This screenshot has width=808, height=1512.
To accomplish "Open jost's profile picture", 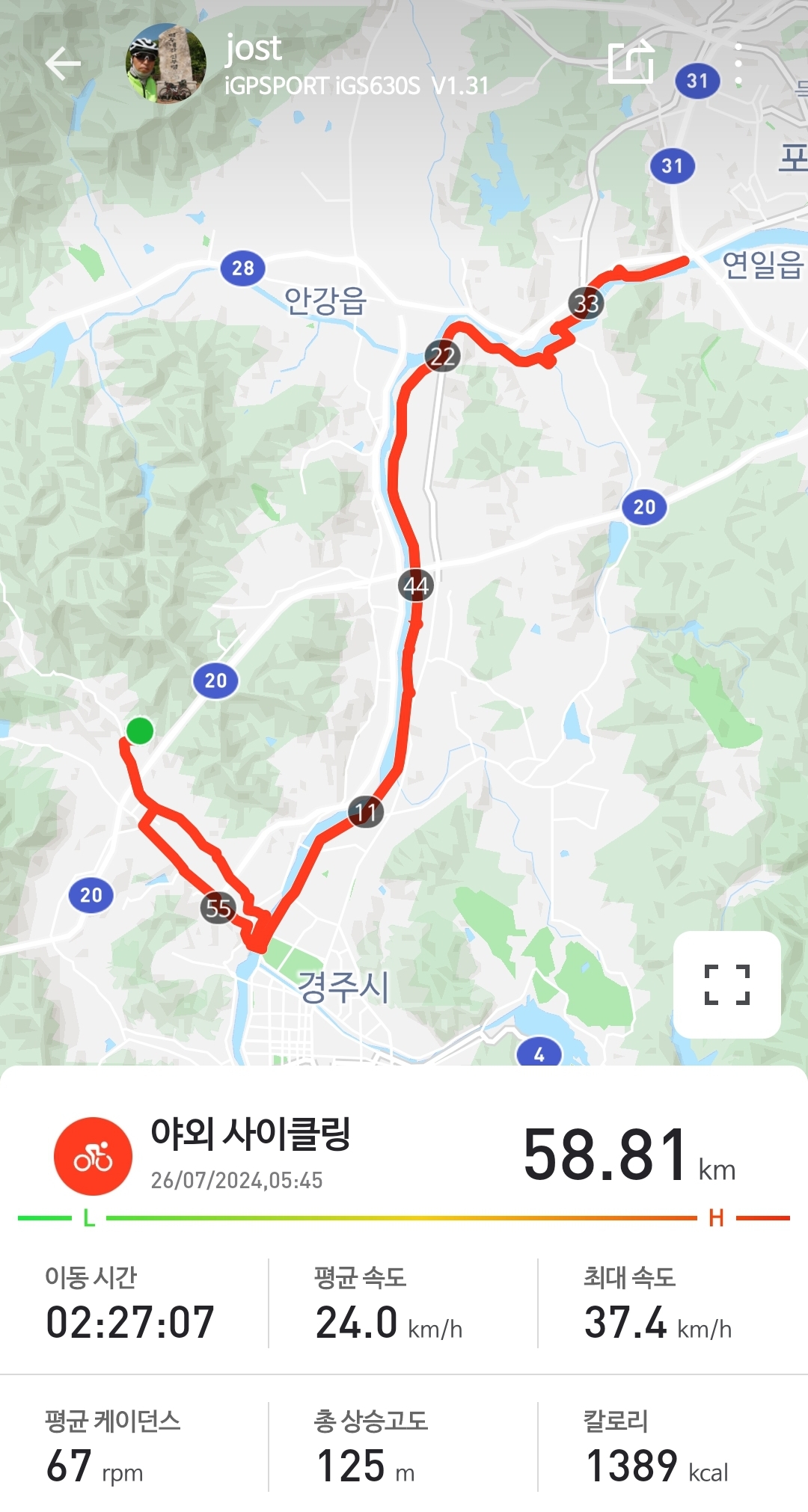I will point(165,64).
